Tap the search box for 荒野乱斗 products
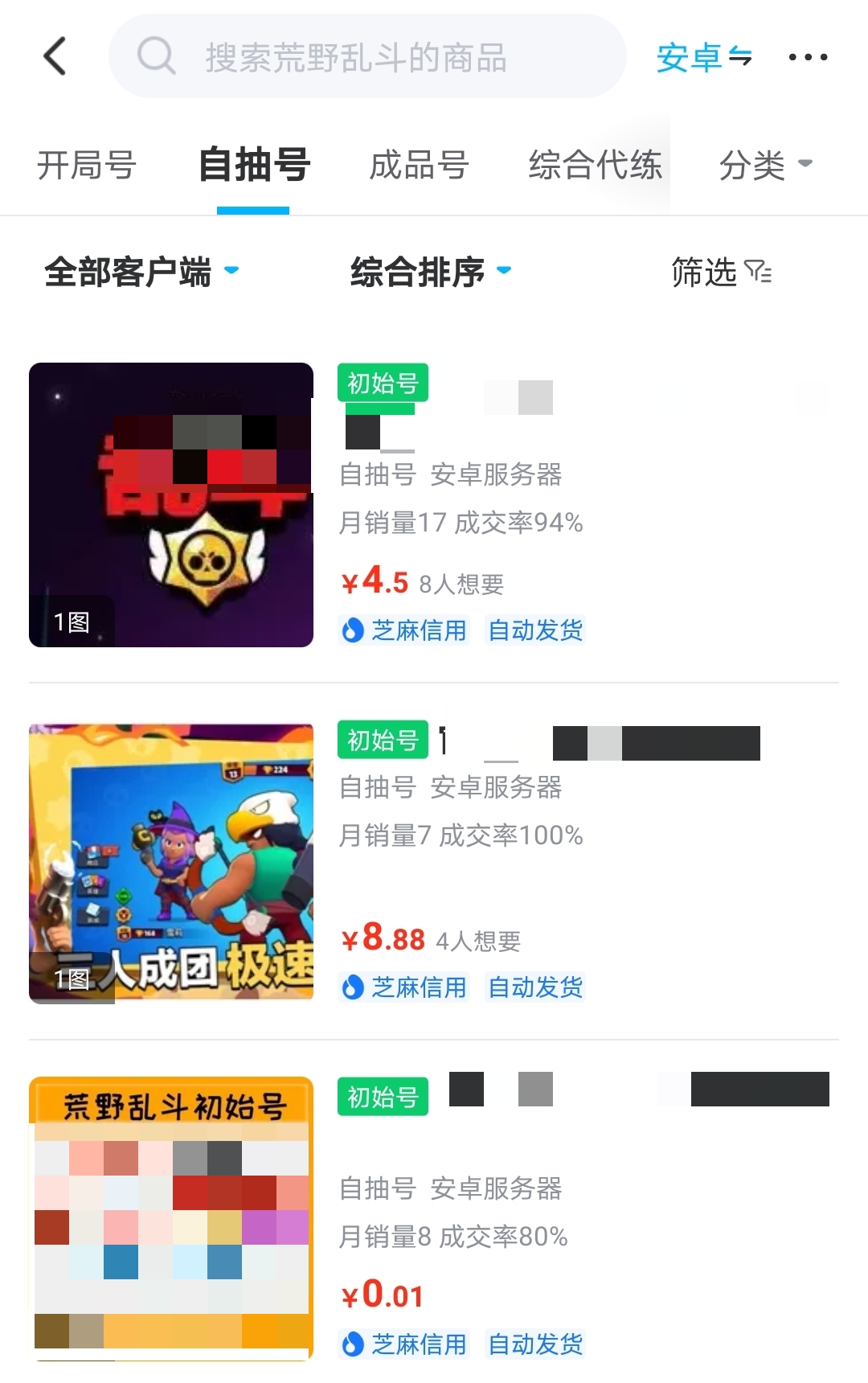Screen dimensions: 868x1383 tap(366, 56)
